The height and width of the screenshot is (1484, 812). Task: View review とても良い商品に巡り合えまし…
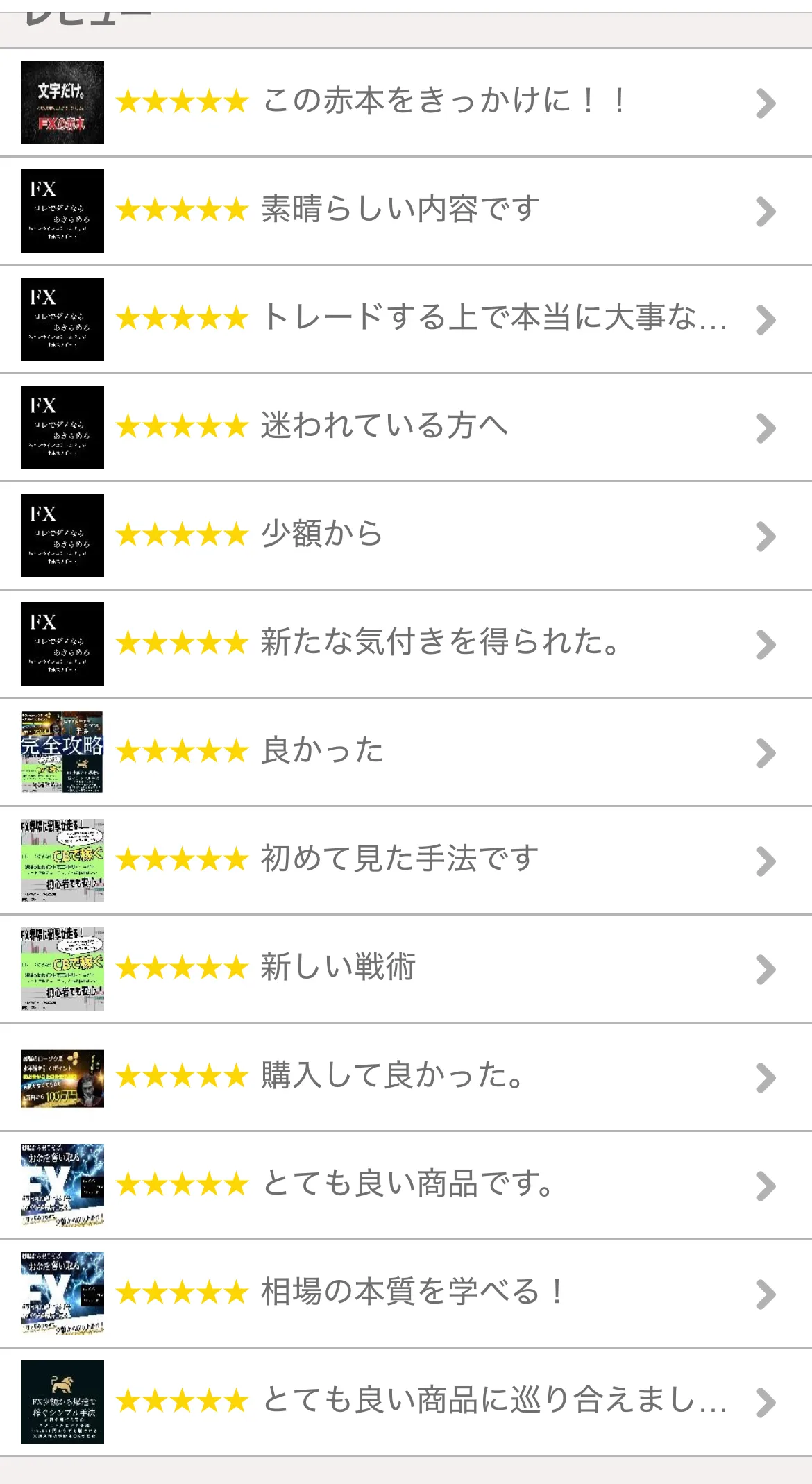click(x=406, y=1402)
